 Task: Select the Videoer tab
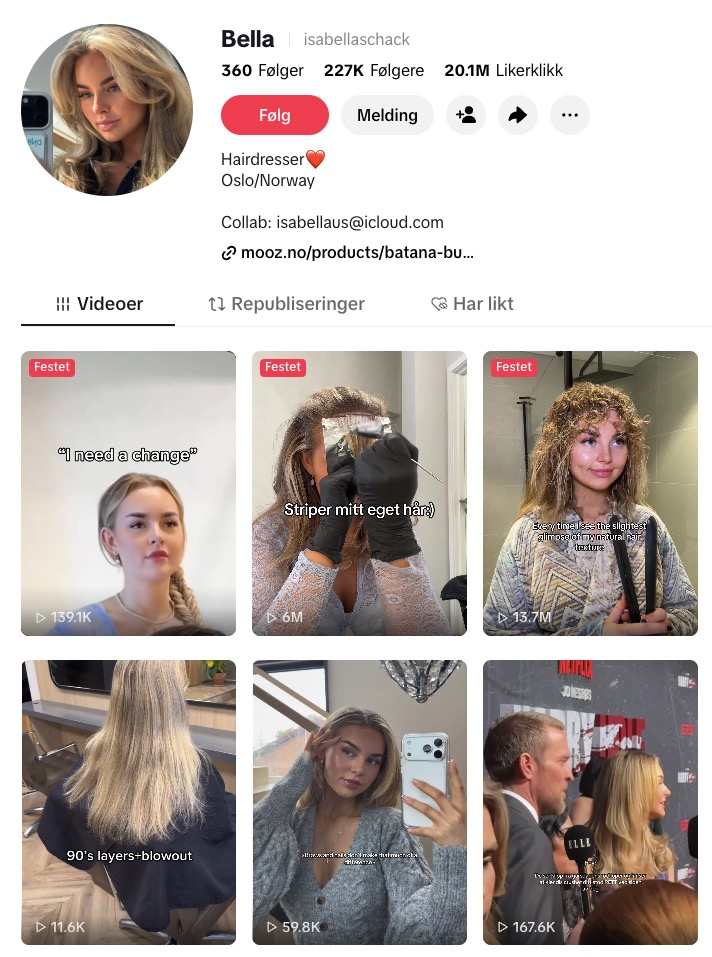pyautogui.click(x=99, y=304)
